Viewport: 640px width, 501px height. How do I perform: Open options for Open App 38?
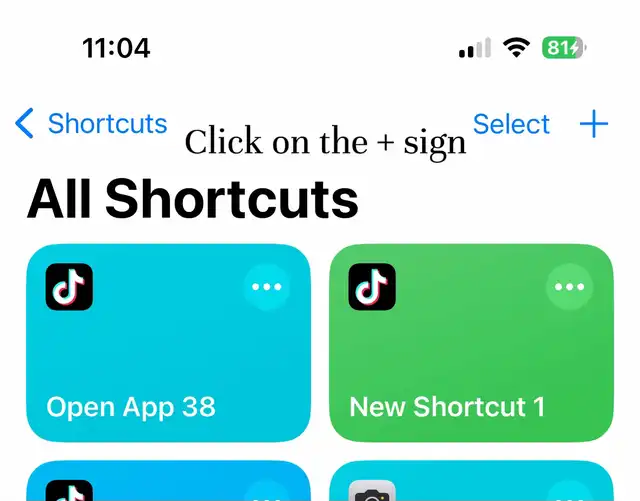click(x=267, y=288)
